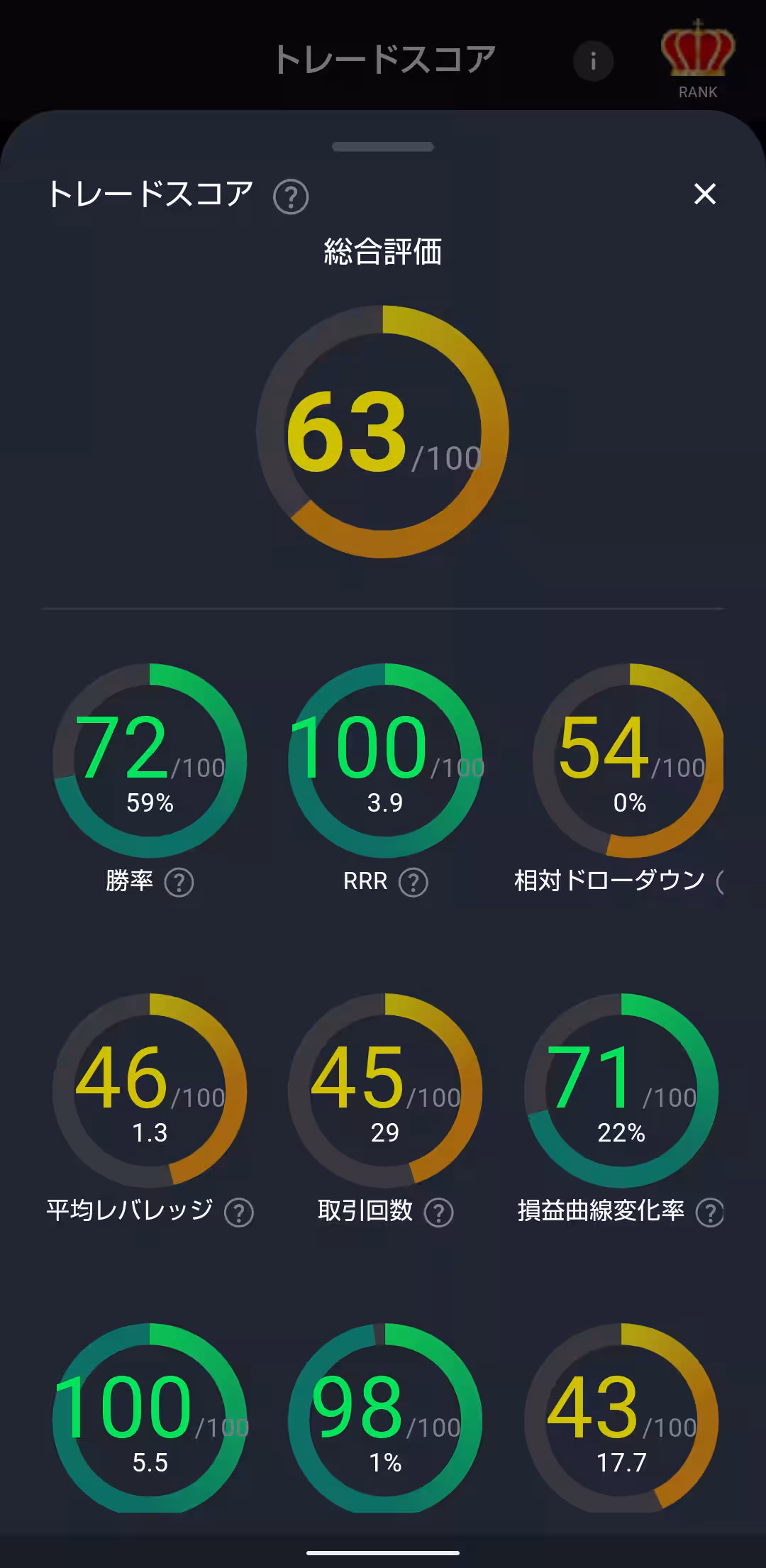Open the RRR help question mark
Image resolution: width=766 pixels, height=1568 pixels.
tap(415, 882)
